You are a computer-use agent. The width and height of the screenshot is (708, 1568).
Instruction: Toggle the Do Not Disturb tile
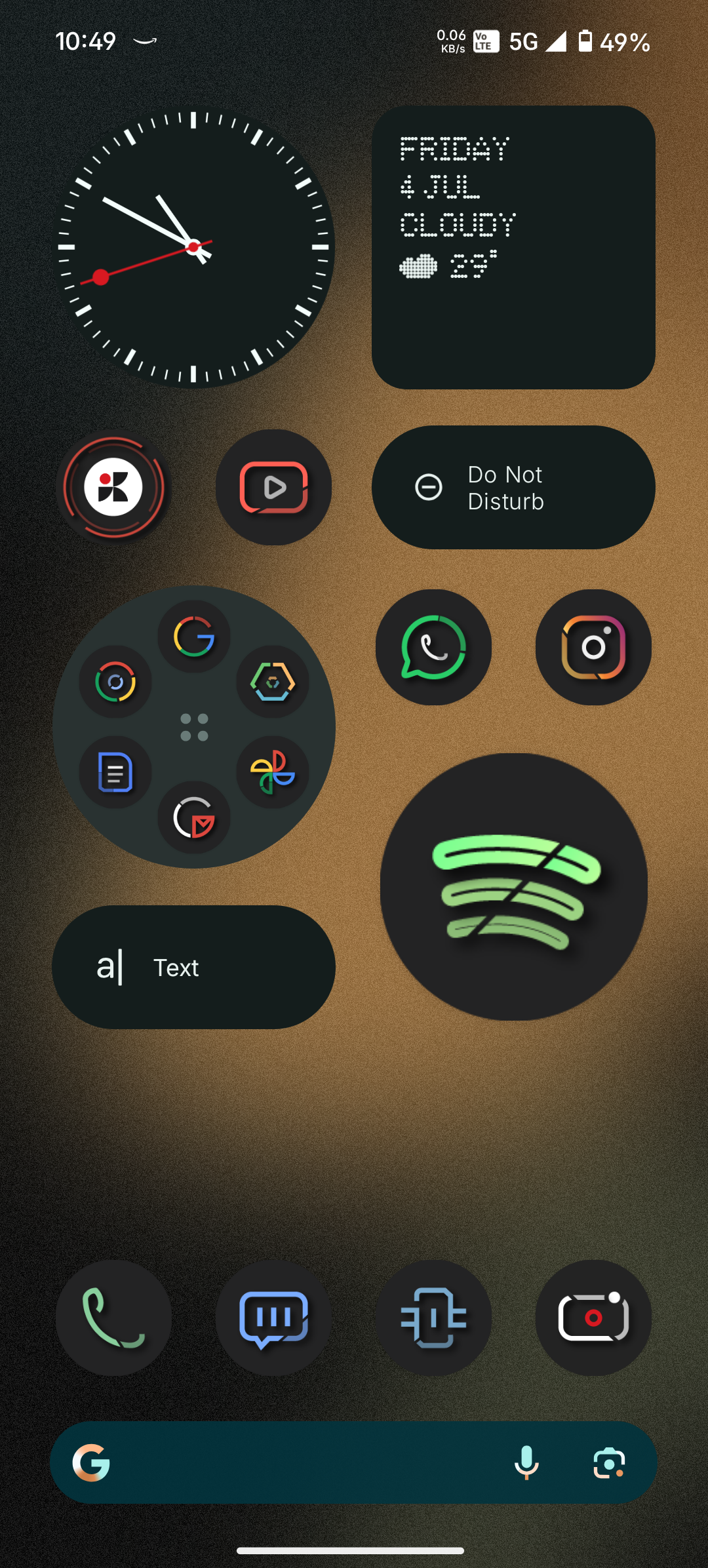513,487
